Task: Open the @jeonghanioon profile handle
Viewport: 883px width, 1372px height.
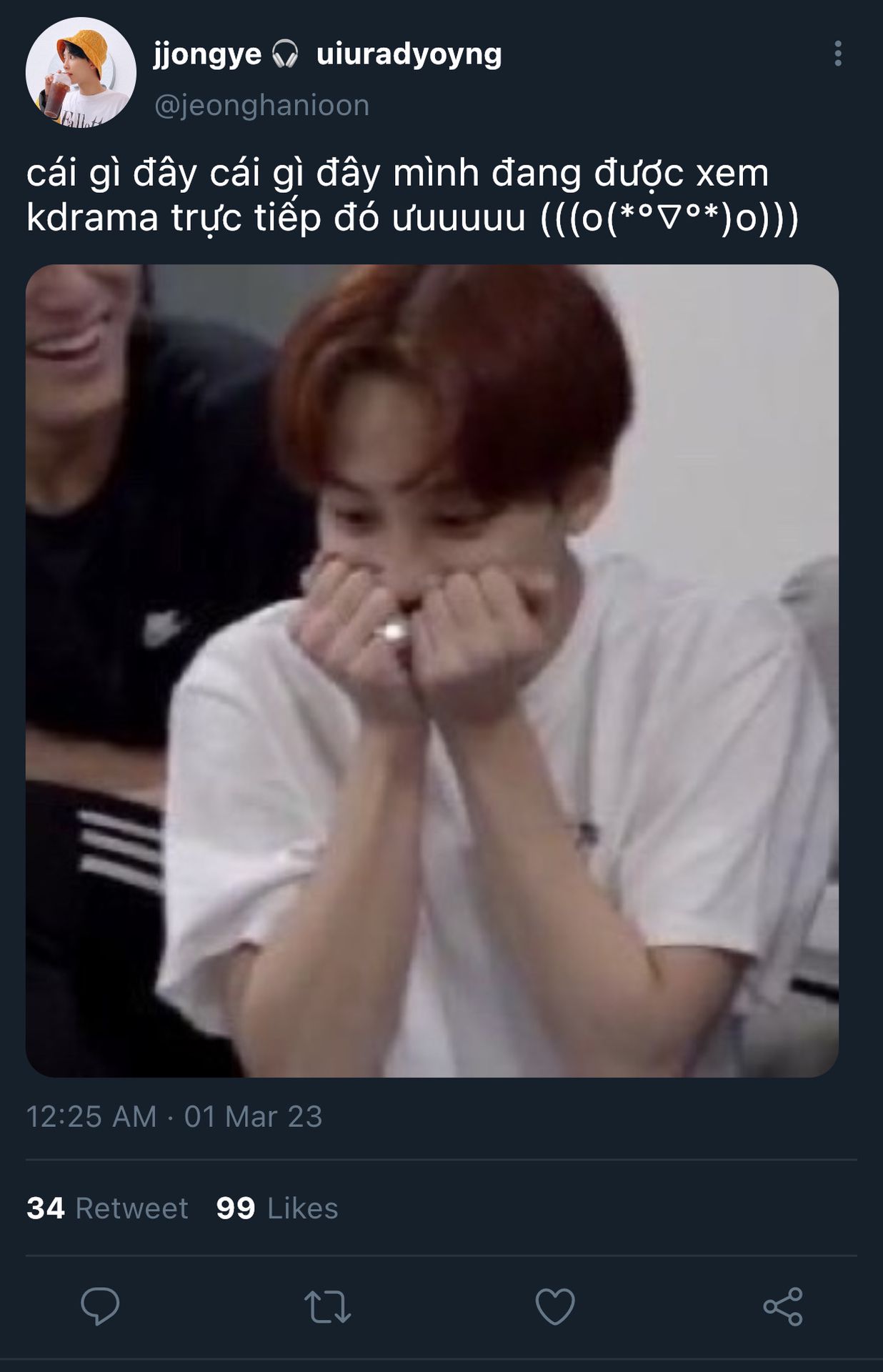Action: 261,106
